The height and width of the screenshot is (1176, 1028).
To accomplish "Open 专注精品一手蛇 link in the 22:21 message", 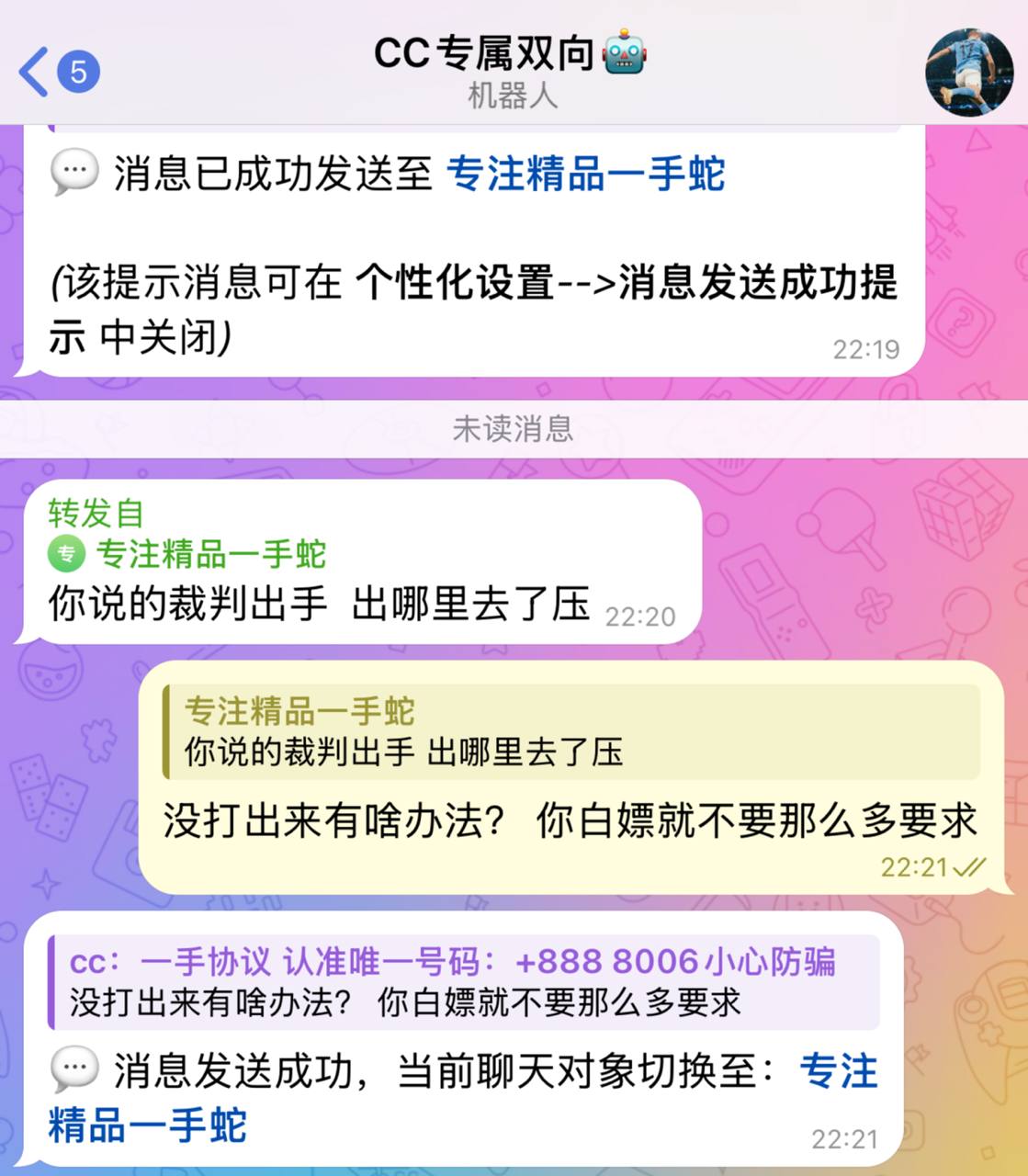I will coord(147,1125).
